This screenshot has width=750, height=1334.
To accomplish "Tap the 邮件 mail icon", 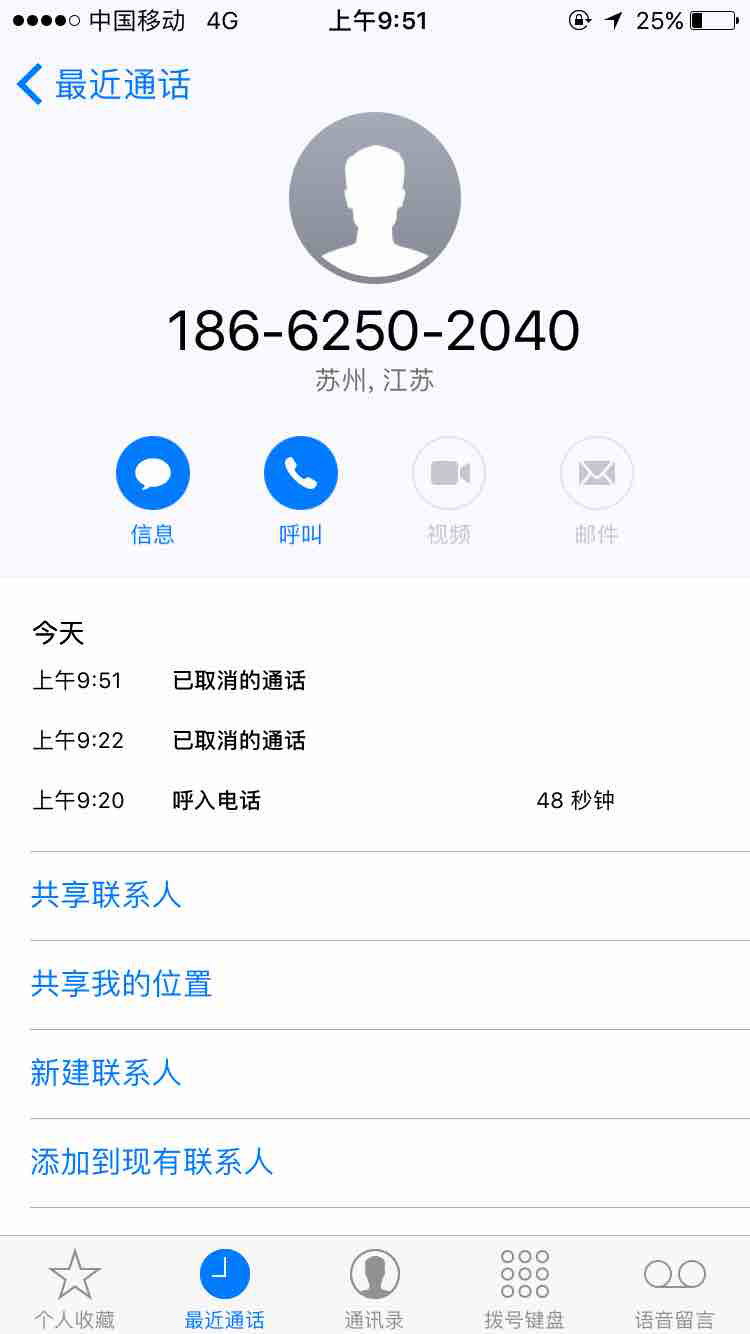I will pyautogui.click(x=596, y=472).
